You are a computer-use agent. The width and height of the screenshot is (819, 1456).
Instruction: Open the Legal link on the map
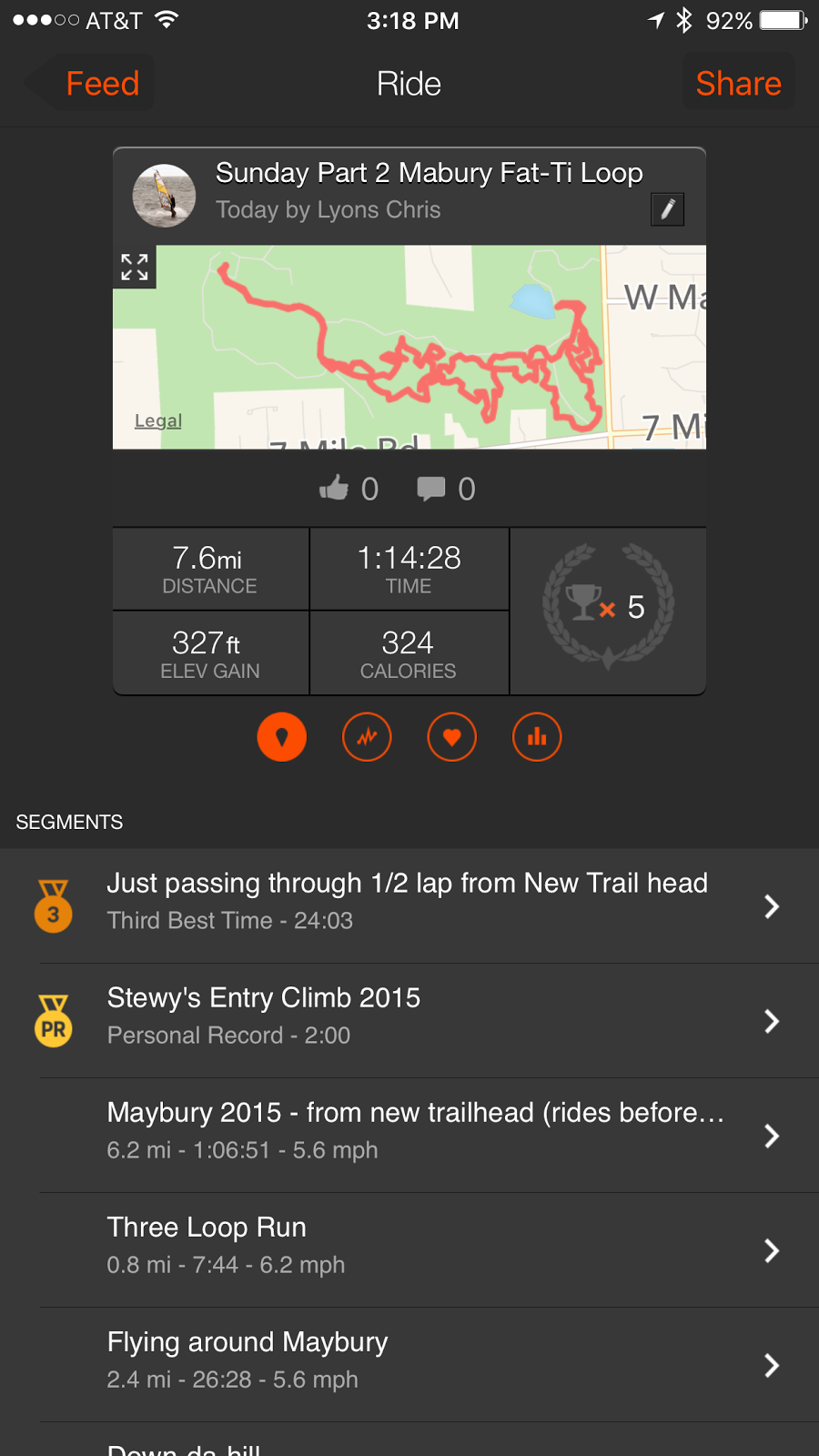[158, 420]
